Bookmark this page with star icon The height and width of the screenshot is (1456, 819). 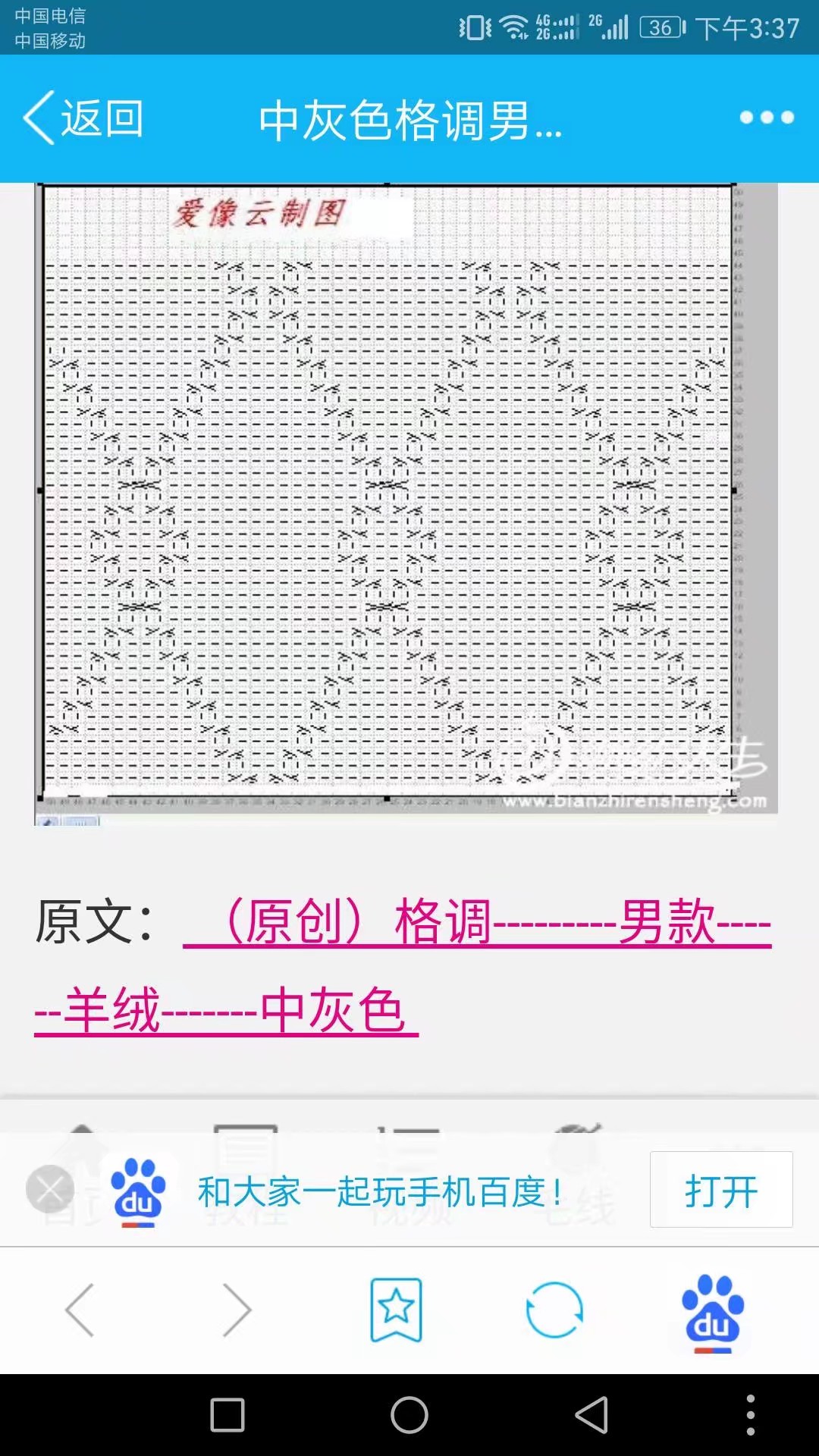click(396, 1310)
